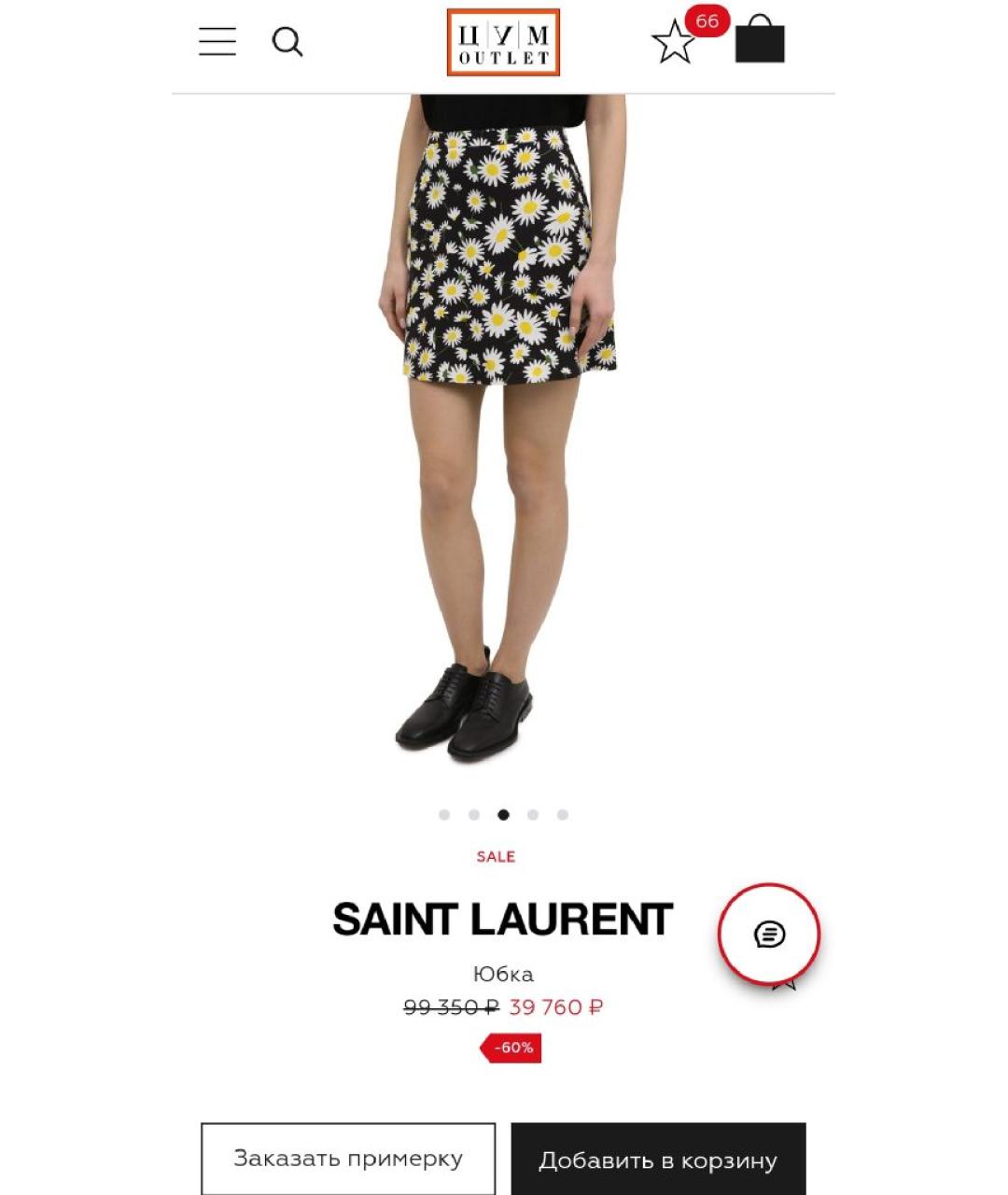Open the shopping bag cart
This screenshot has height=1195, width=1008.
coord(760,40)
